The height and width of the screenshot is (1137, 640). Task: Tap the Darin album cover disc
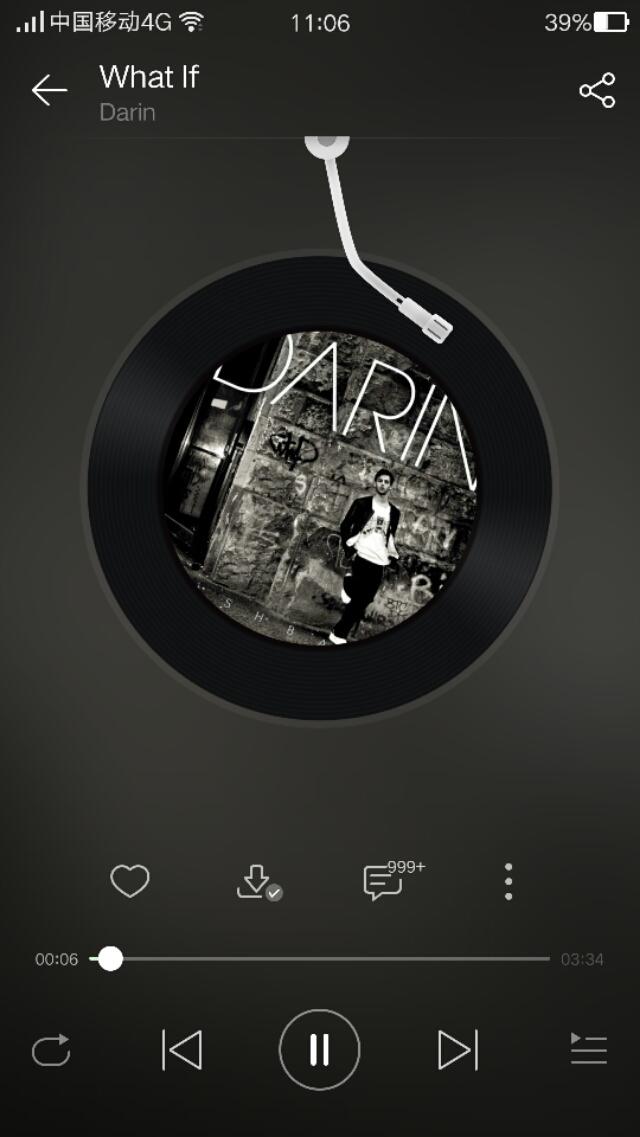tap(320, 487)
